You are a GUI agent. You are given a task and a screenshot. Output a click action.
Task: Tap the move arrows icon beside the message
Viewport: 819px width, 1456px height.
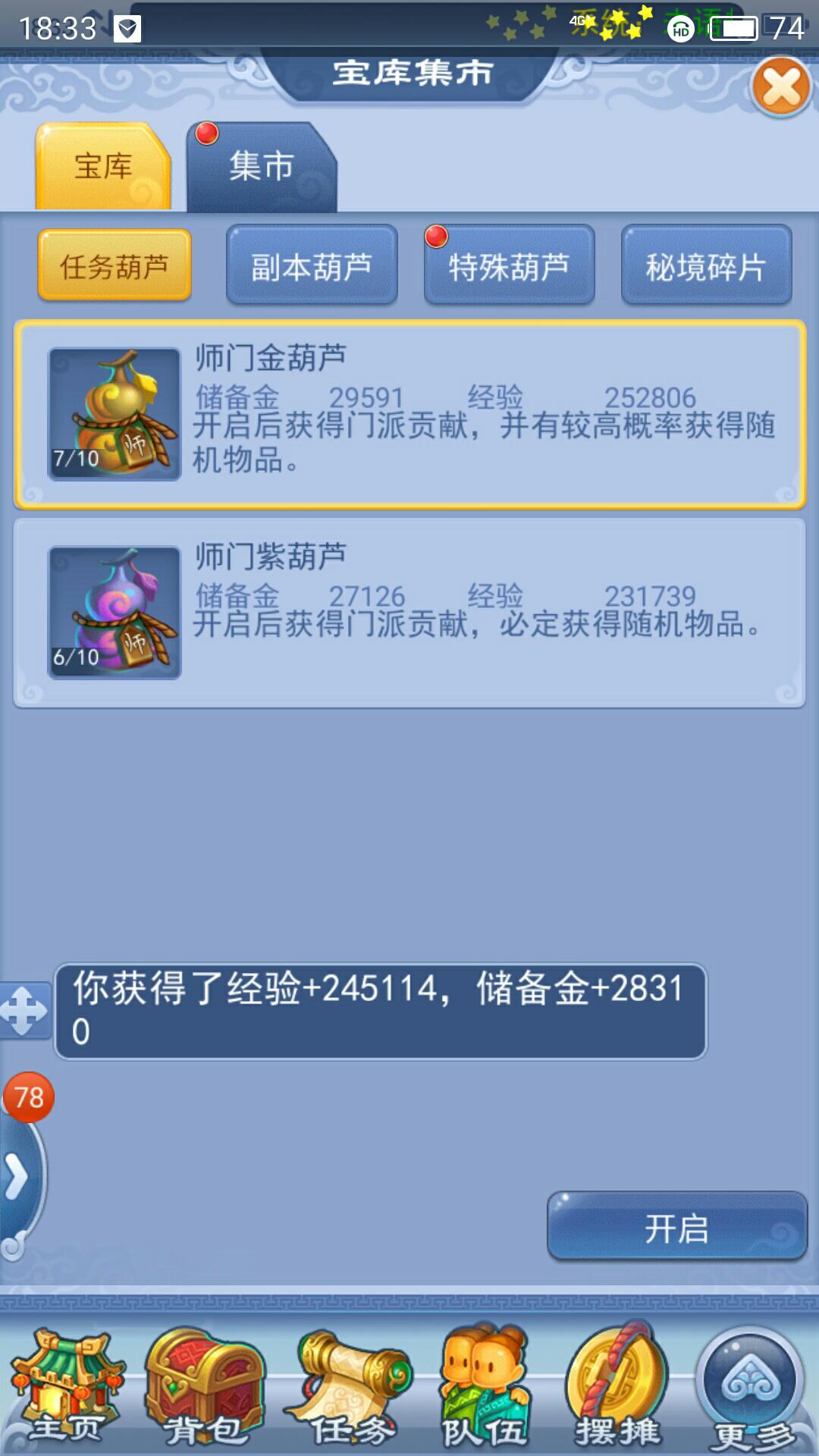click(x=24, y=1011)
